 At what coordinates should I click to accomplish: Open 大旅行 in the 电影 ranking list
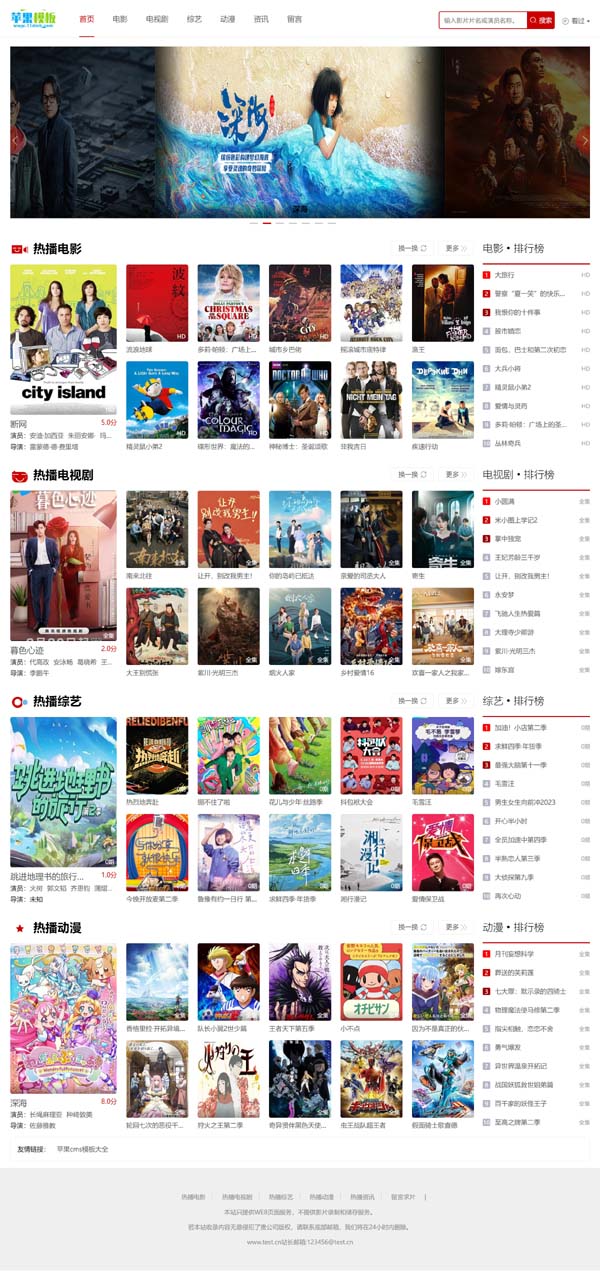pos(505,275)
